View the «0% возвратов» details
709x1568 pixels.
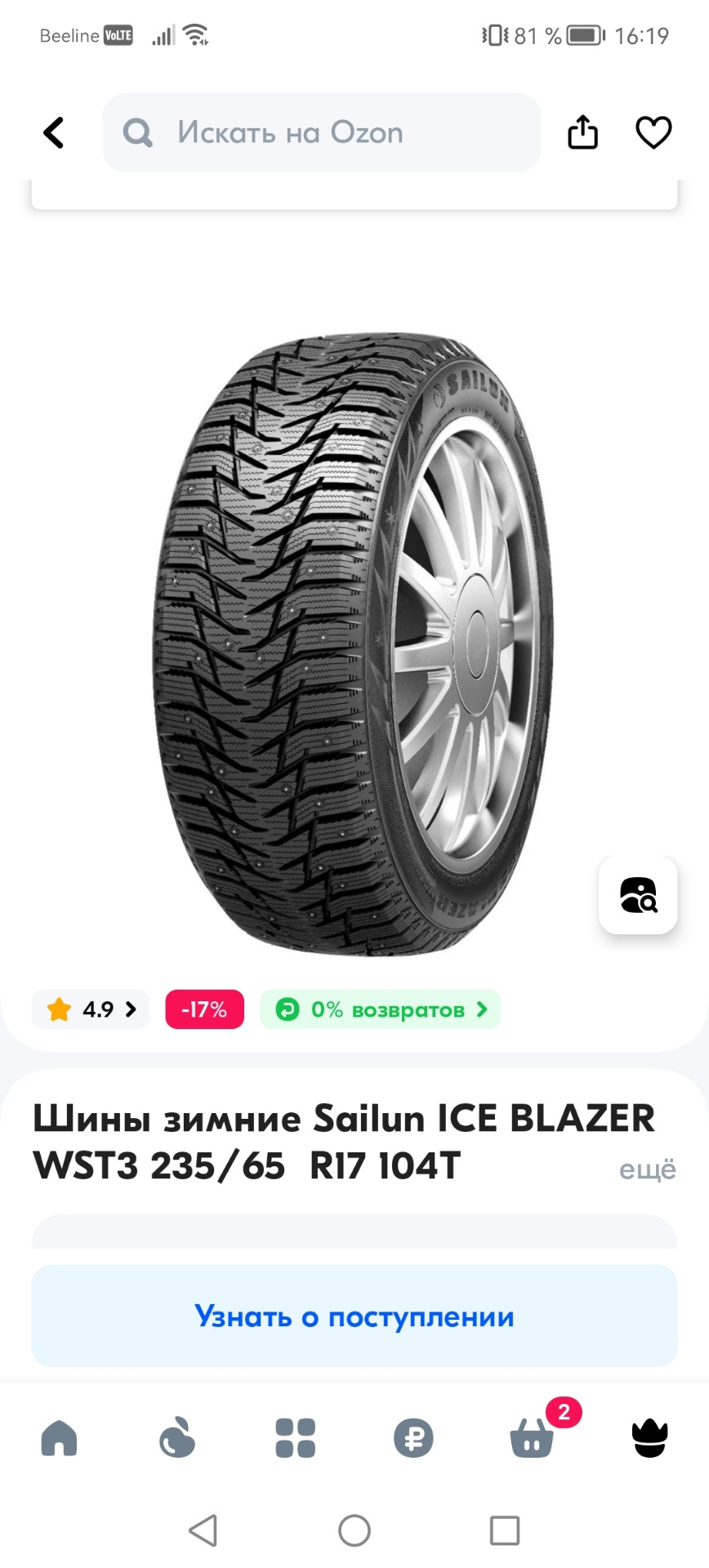tap(381, 1009)
